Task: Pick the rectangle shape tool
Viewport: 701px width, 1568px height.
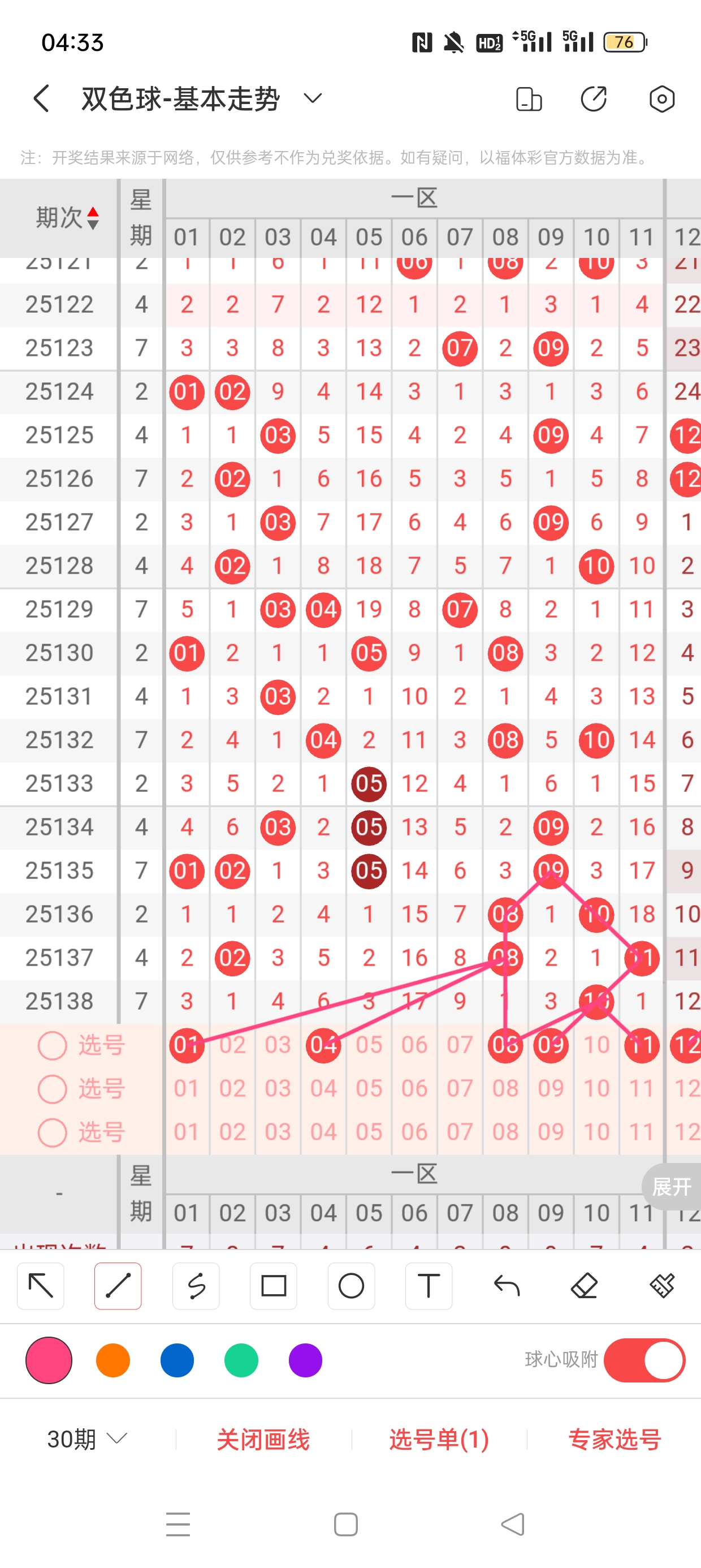Action: [x=273, y=1286]
